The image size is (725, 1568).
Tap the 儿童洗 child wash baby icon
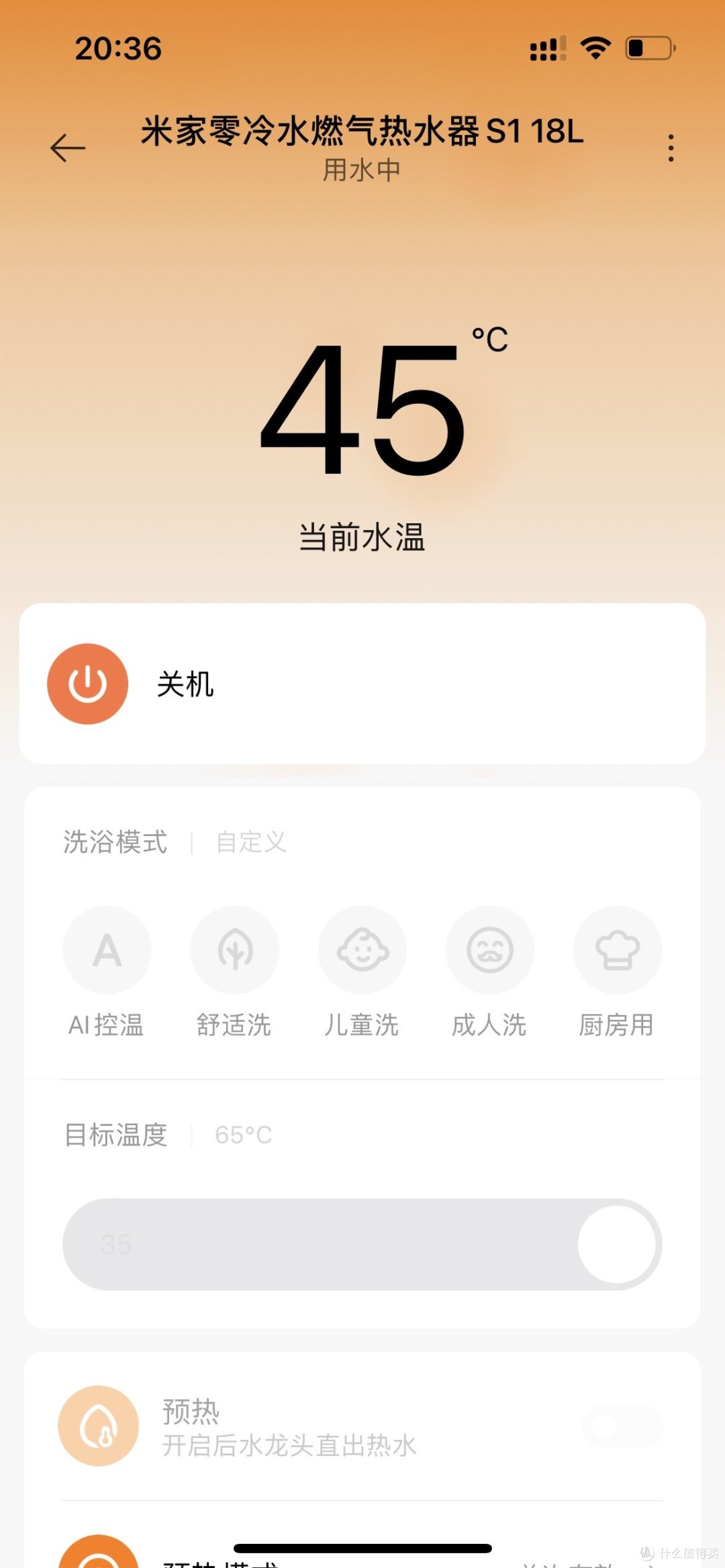pyautogui.click(x=362, y=949)
